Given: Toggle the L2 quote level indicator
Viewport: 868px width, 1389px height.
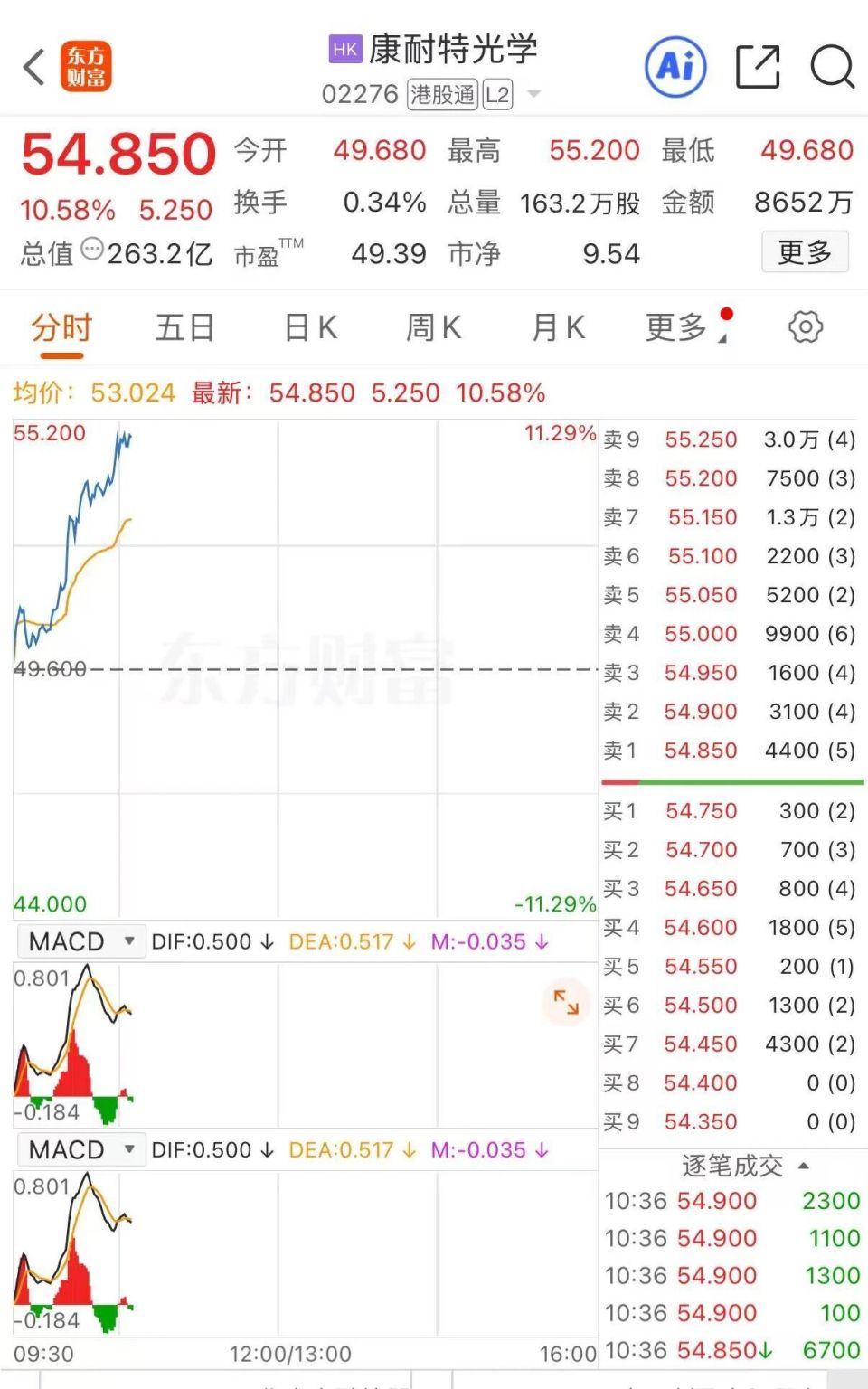Looking at the screenshot, I should [495, 94].
